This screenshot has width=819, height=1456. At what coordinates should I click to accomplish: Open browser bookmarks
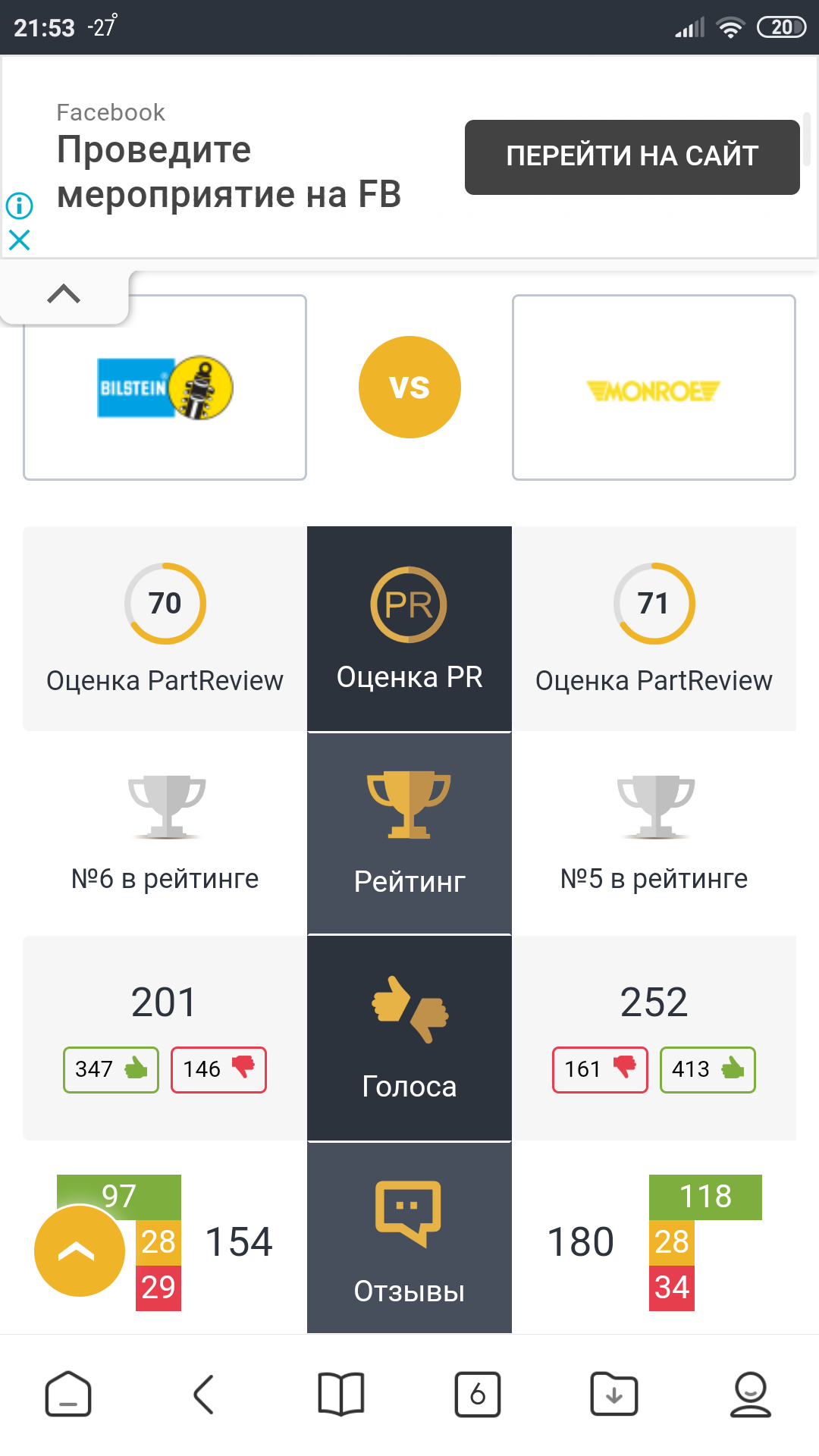(x=341, y=1394)
